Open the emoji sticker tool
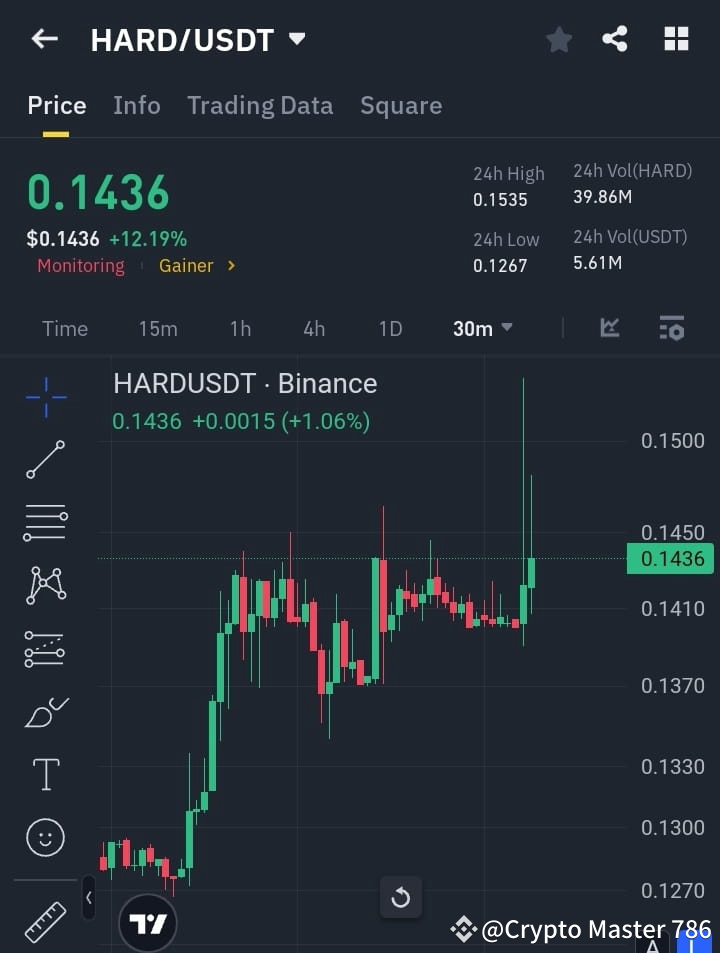 [44, 837]
